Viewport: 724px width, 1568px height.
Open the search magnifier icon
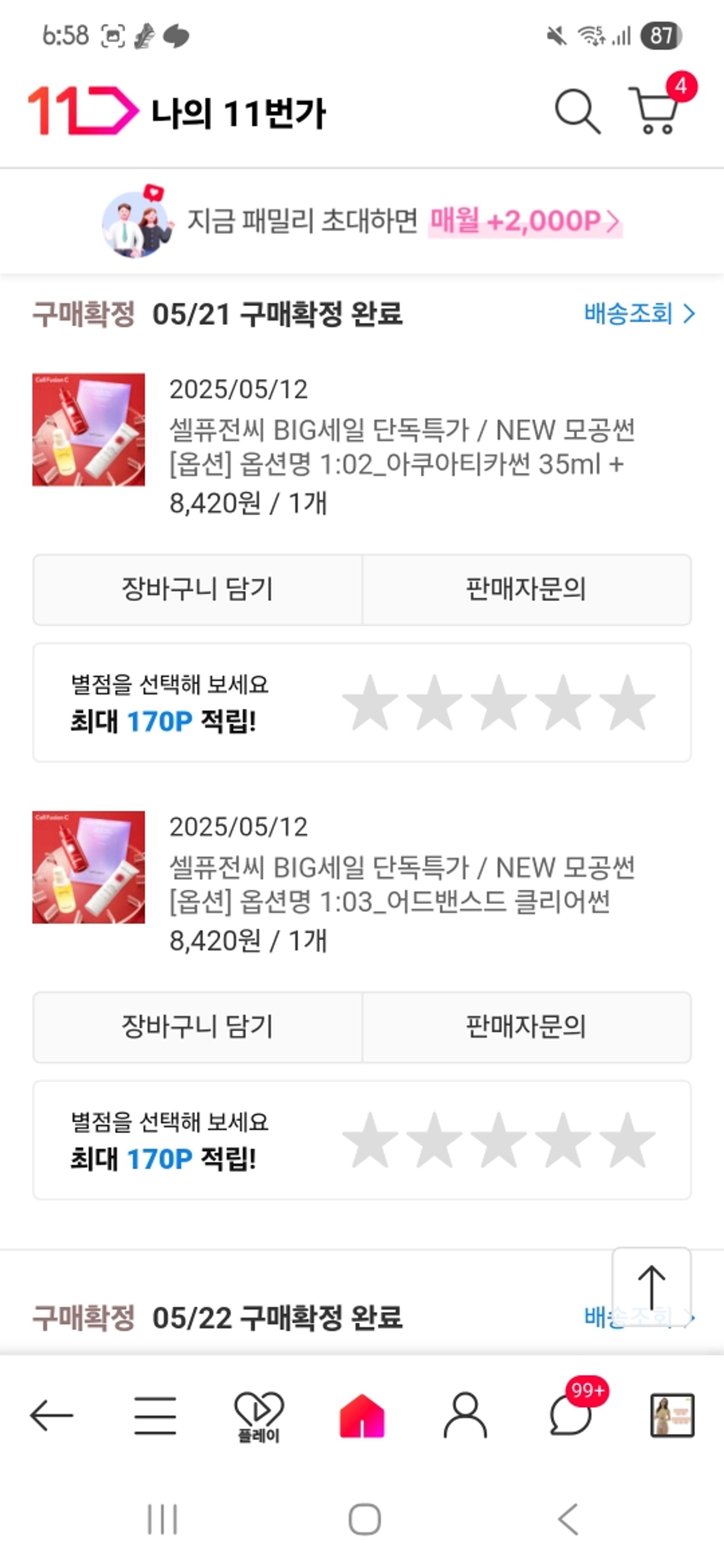pyautogui.click(x=577, y=111)
